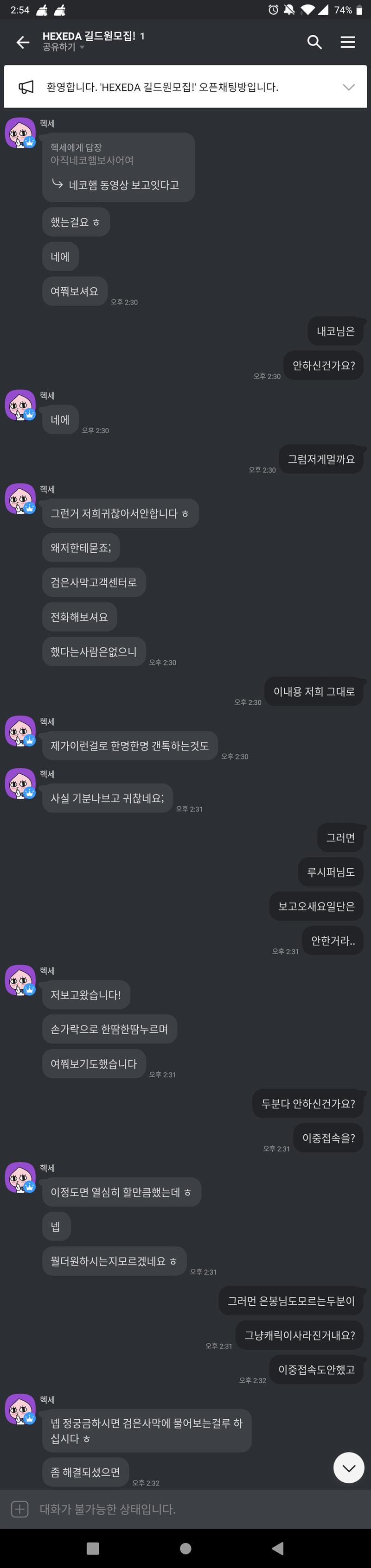Expand the 환영합니다 announcement banner

pos(348,87)
